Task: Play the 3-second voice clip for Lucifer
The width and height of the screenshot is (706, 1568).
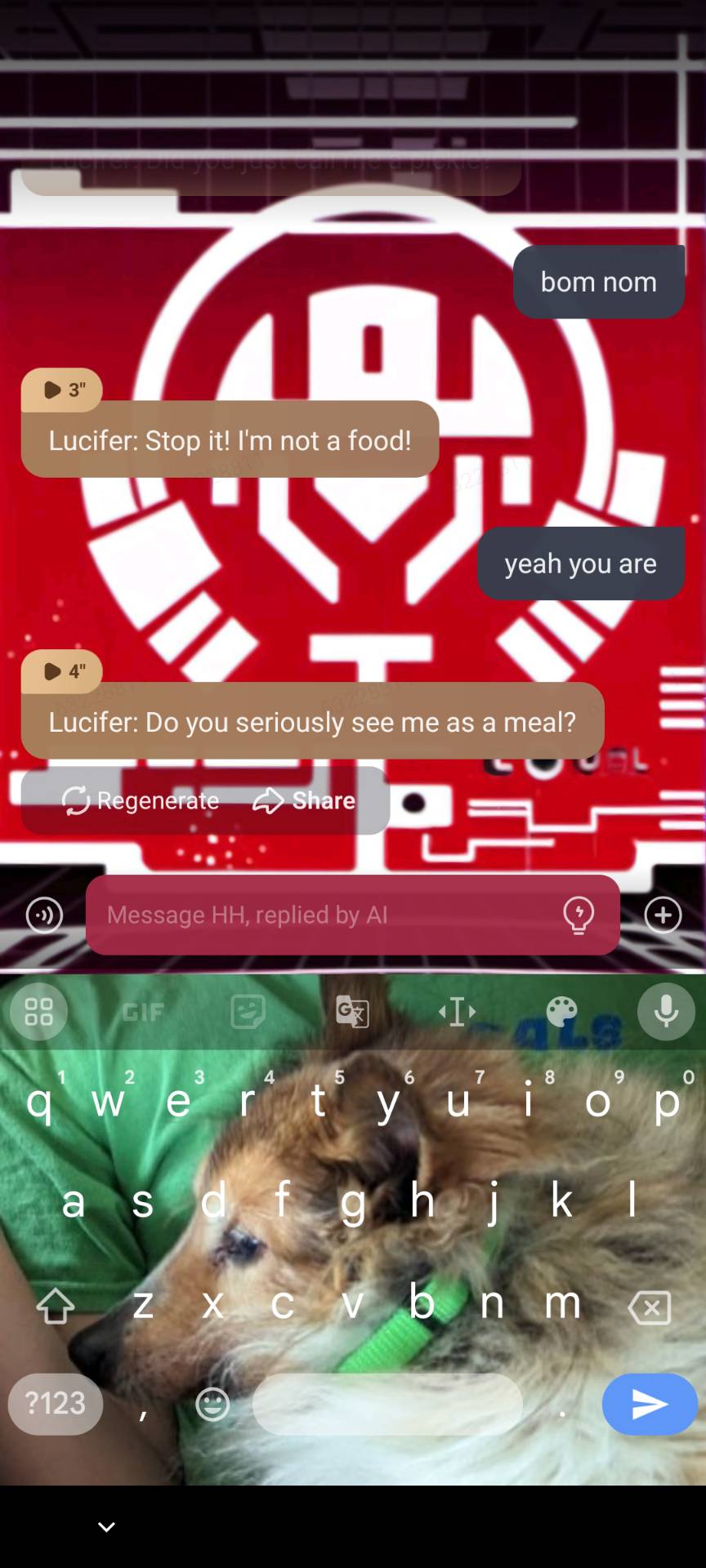Action: pyautogui.click(x=62, y=390)
